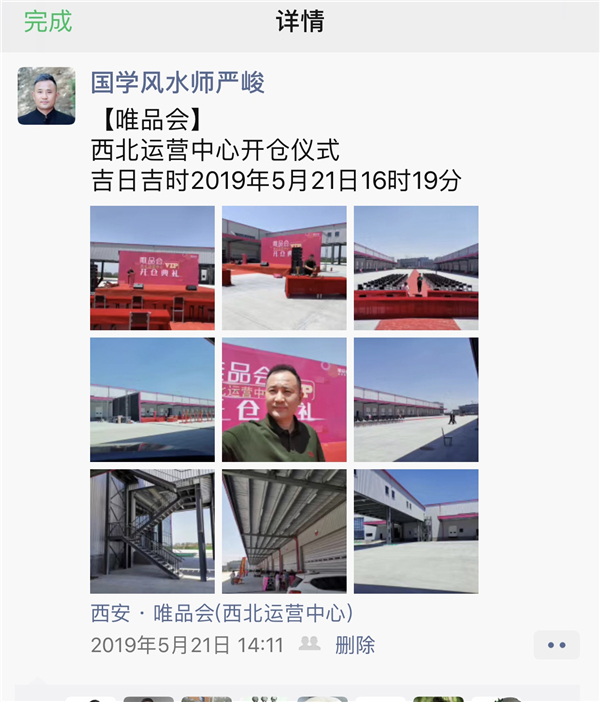Tap 删除 to delete this post

(355, 645)
